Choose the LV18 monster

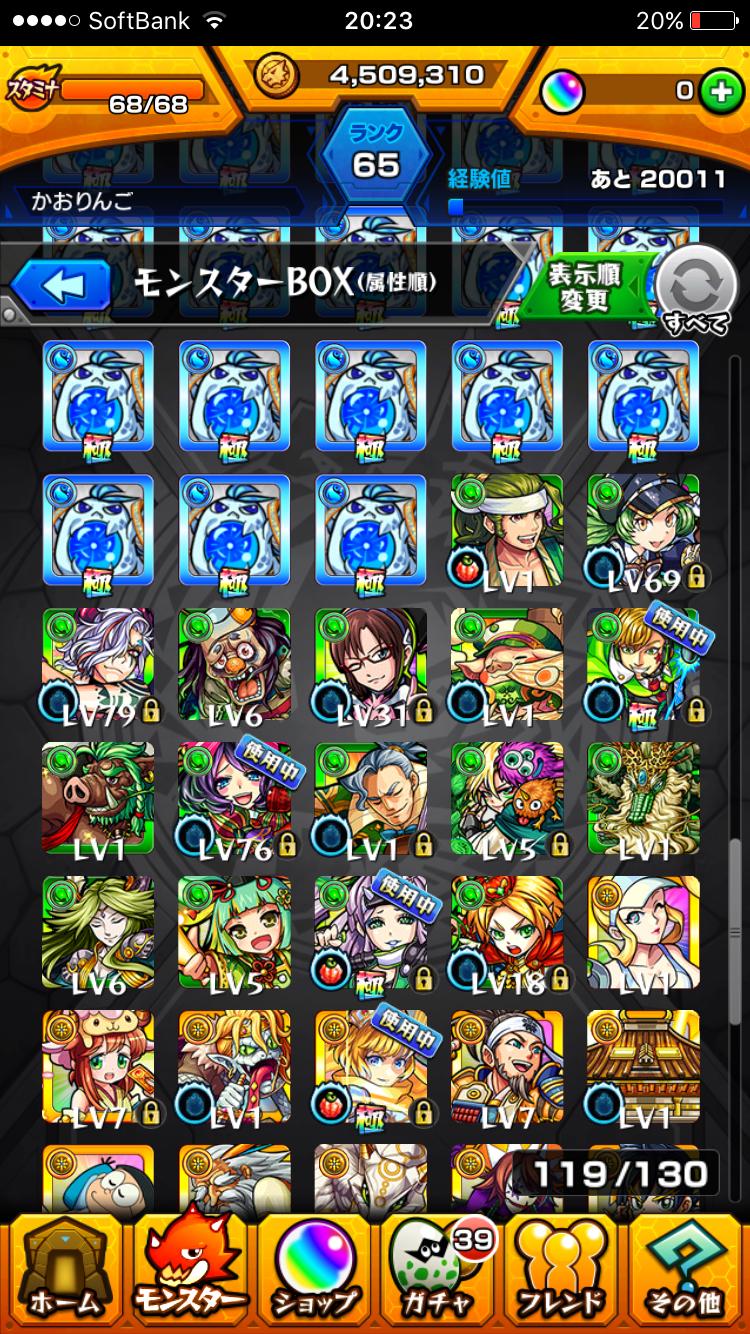[x=507, y=933]
